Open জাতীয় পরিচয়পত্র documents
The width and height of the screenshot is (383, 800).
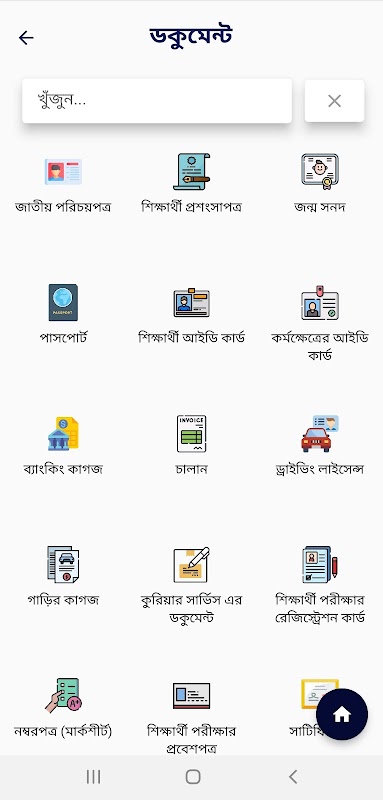point(63,184)
